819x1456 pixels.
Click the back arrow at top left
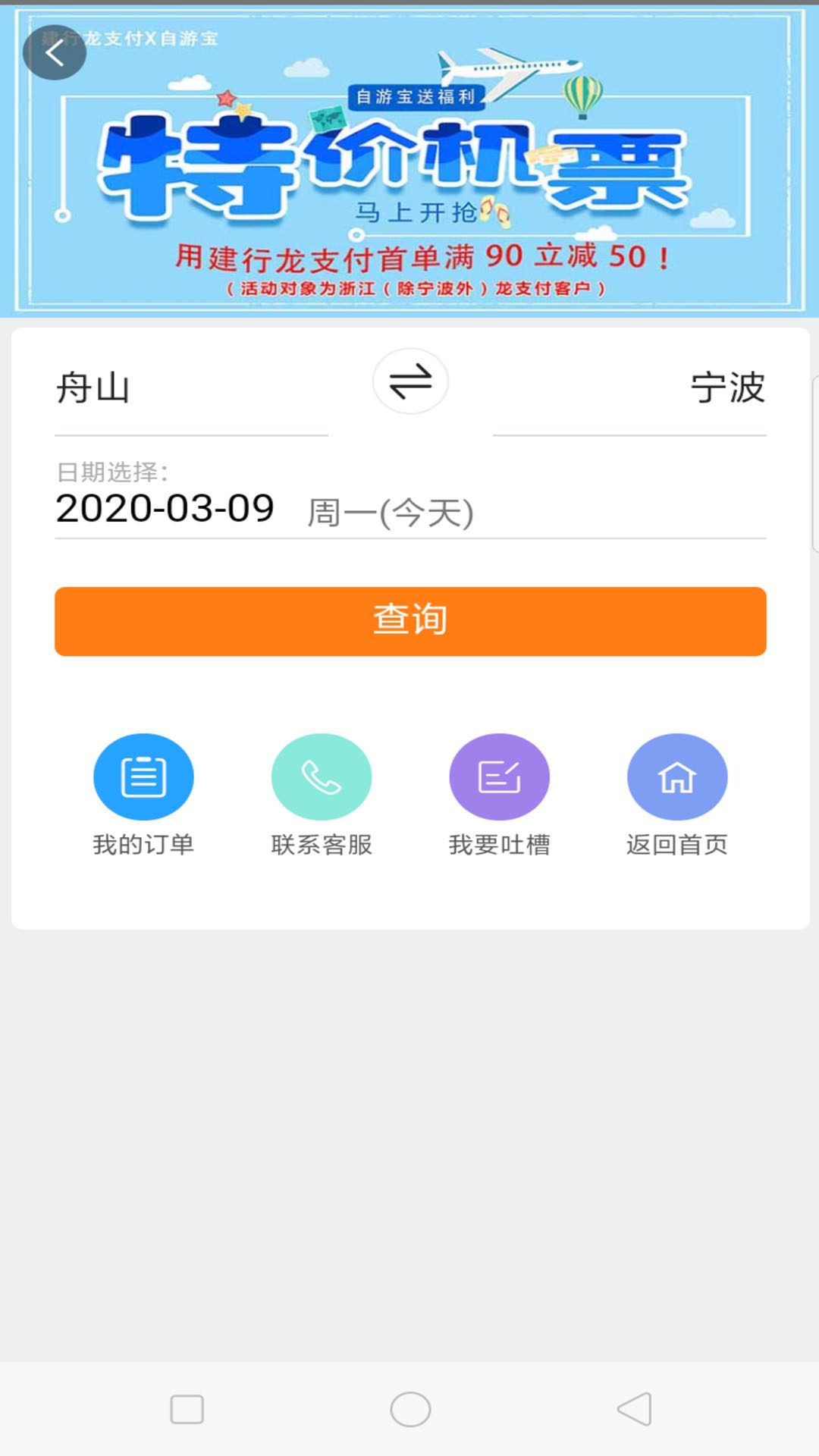point(55,53)
